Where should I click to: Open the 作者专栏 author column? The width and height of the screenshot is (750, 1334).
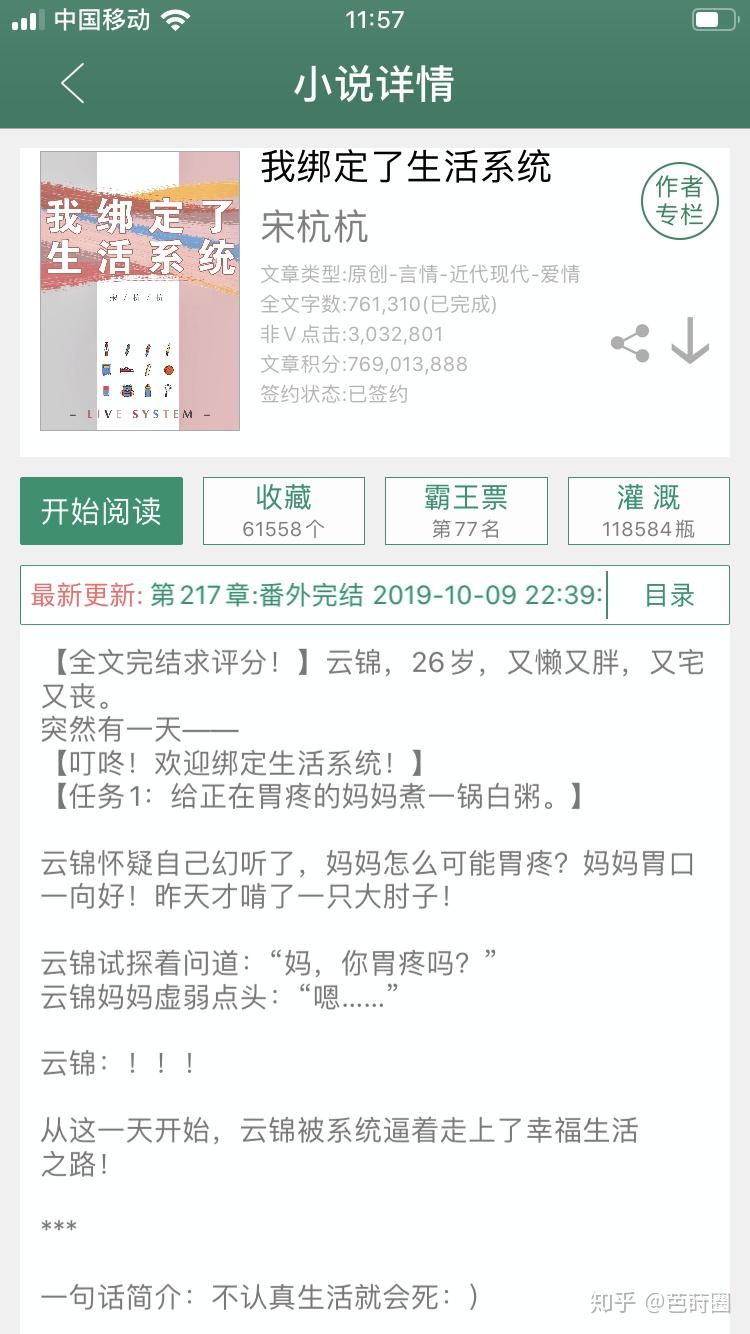pos(680,200)
